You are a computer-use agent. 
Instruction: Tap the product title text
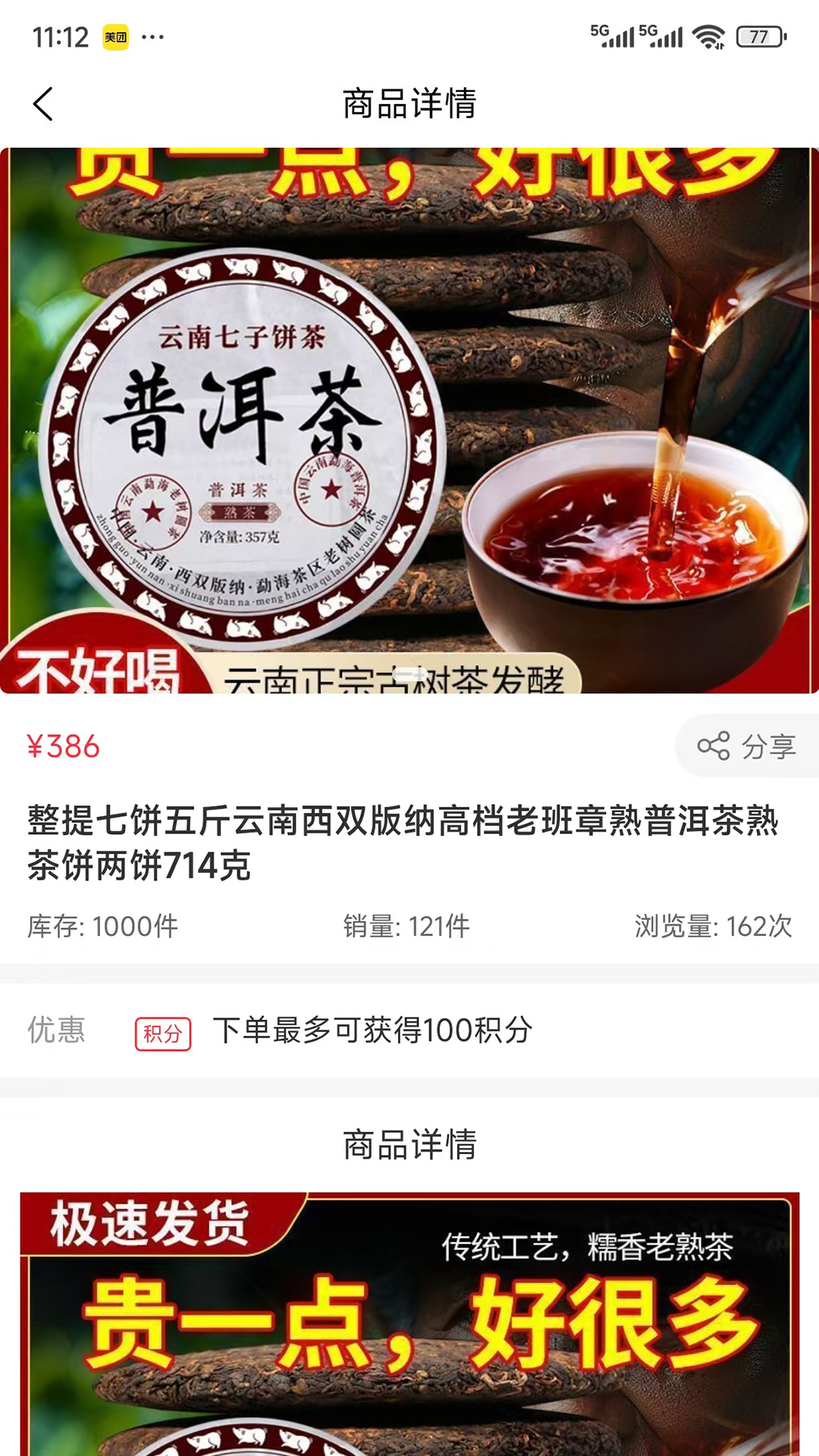[409, 842]
